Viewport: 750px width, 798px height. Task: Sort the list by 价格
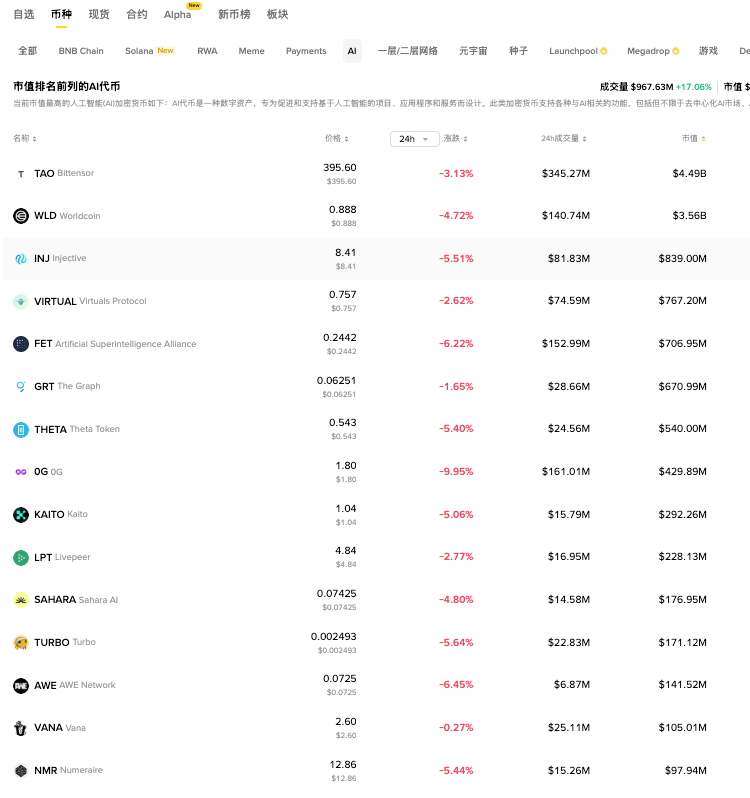336,139
